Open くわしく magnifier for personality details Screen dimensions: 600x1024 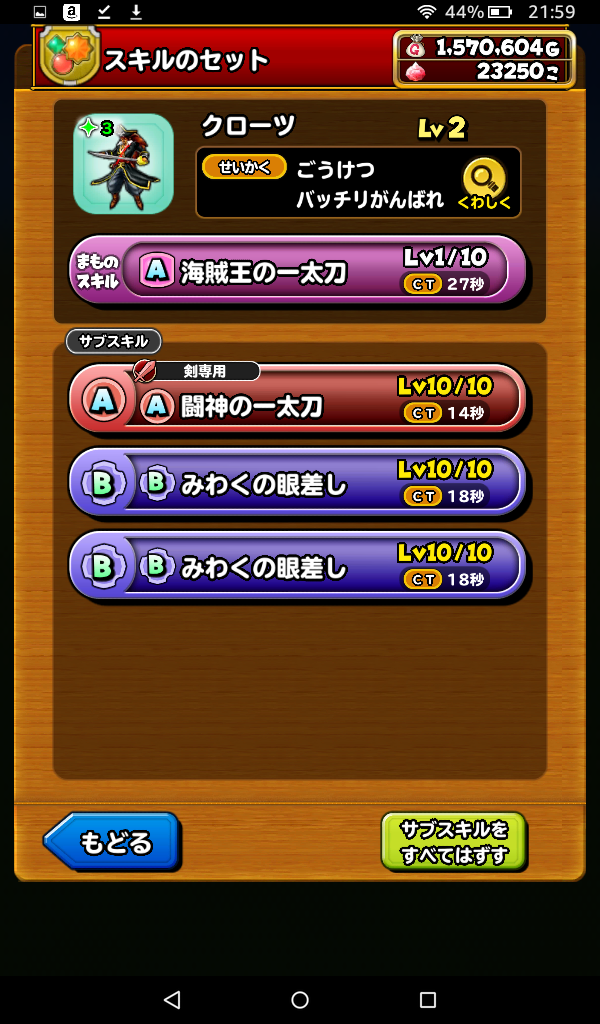coord(484,183)
